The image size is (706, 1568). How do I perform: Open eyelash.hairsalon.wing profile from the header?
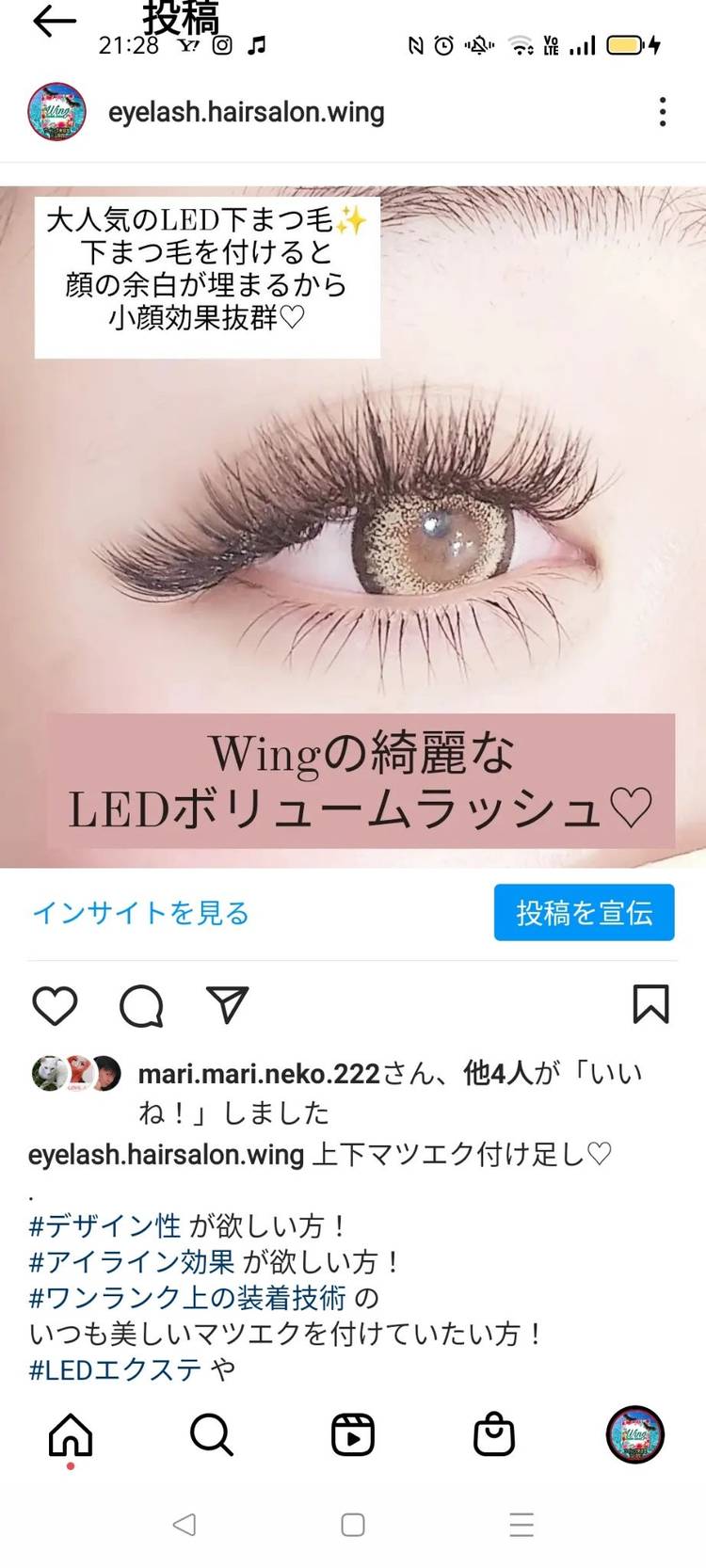246,112
